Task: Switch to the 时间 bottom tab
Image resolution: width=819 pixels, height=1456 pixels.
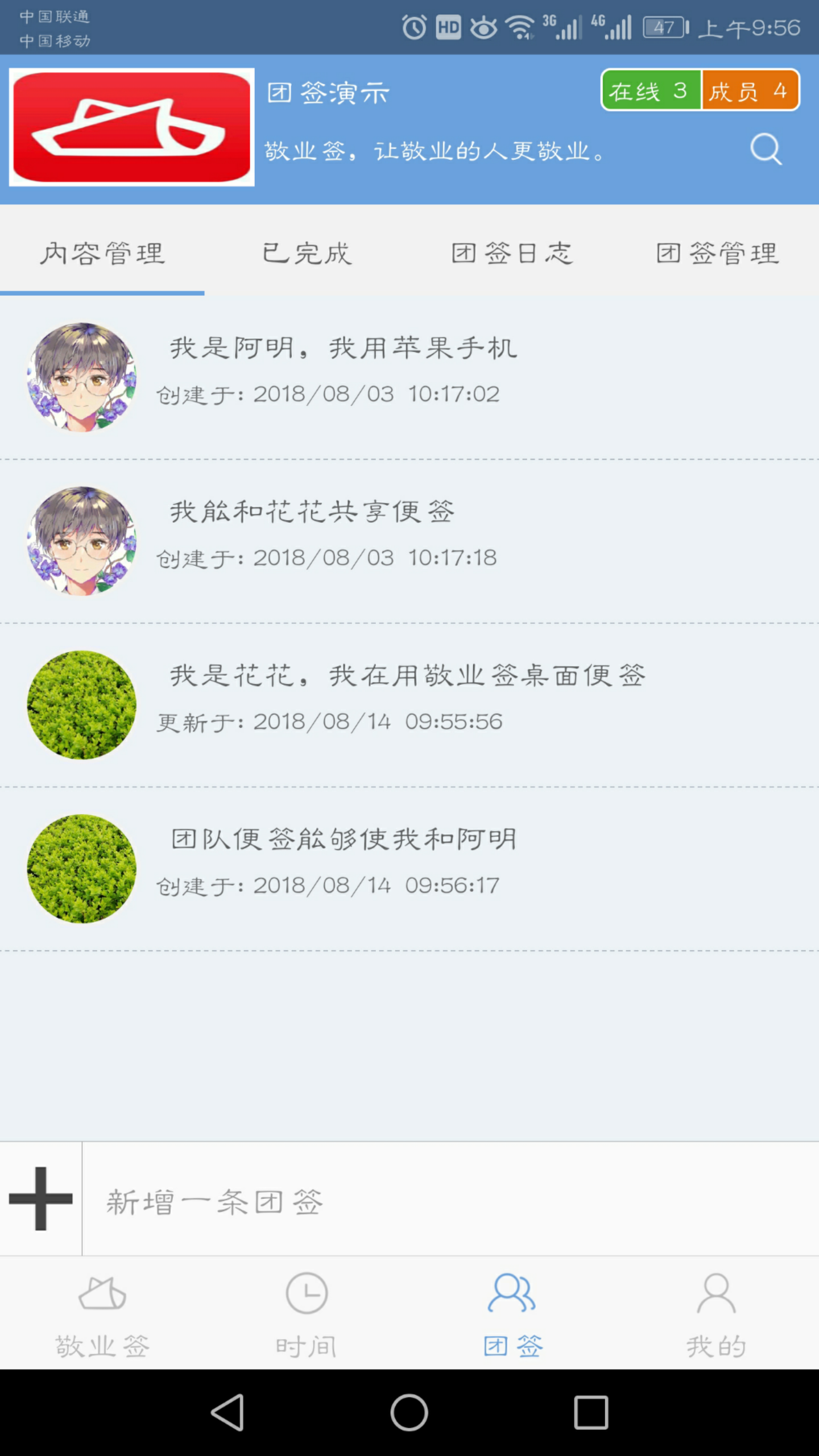Action: (307, 1315)
